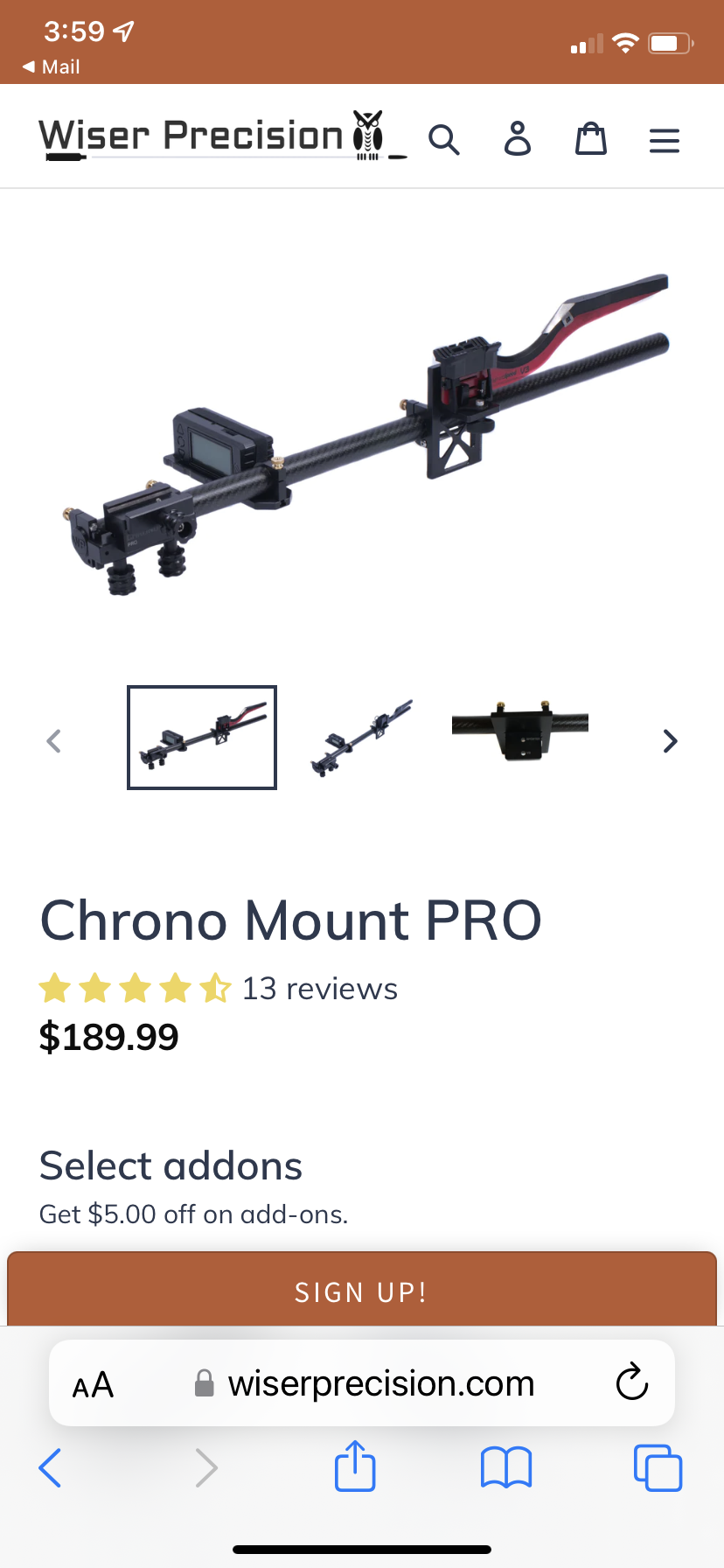View the shopping cart bag
The width and height of the screenshot is (724, 1568).
[591, 139]
